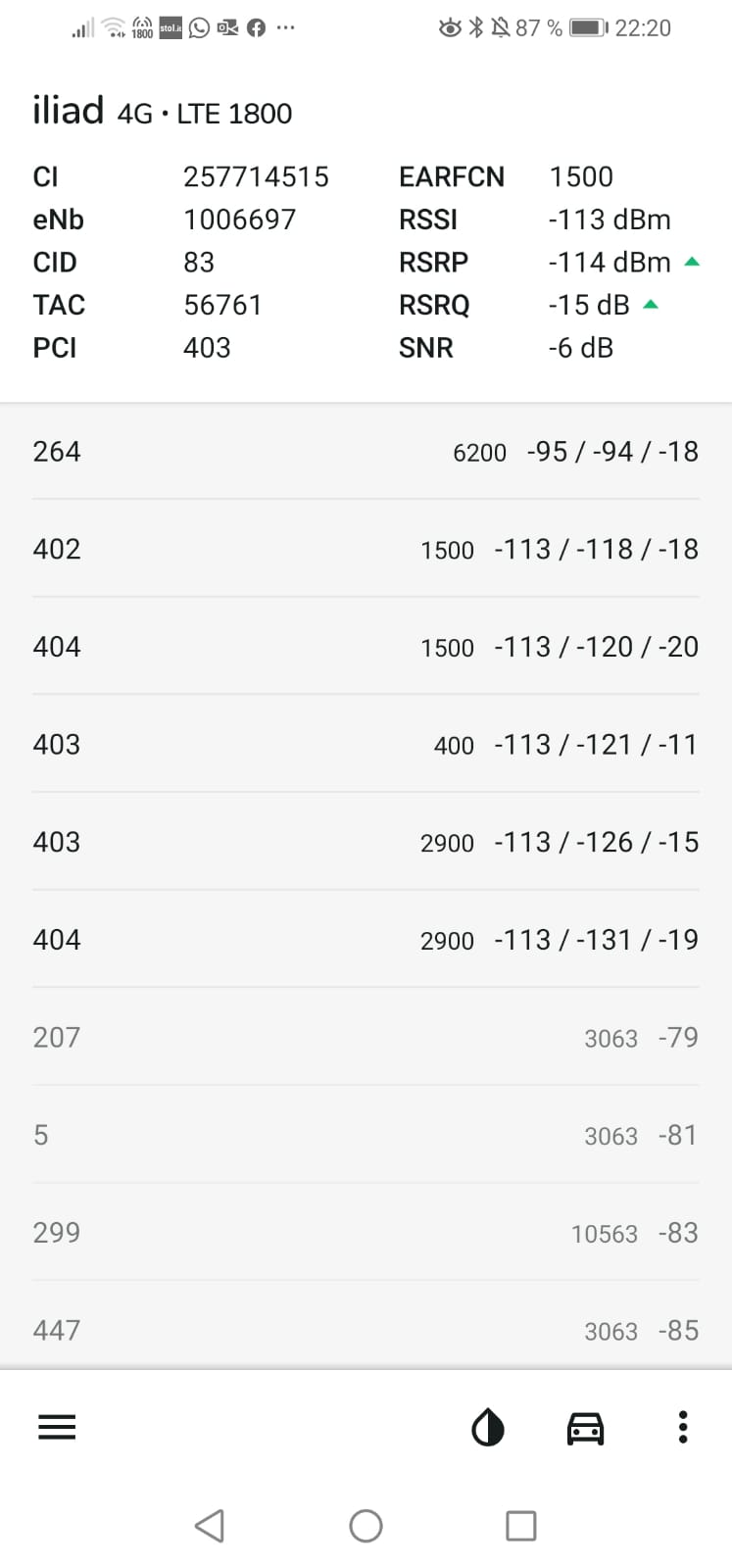Viewport: 732px width, 1568px height.
Task: Tap the system home button
Action: (366, 1525)
